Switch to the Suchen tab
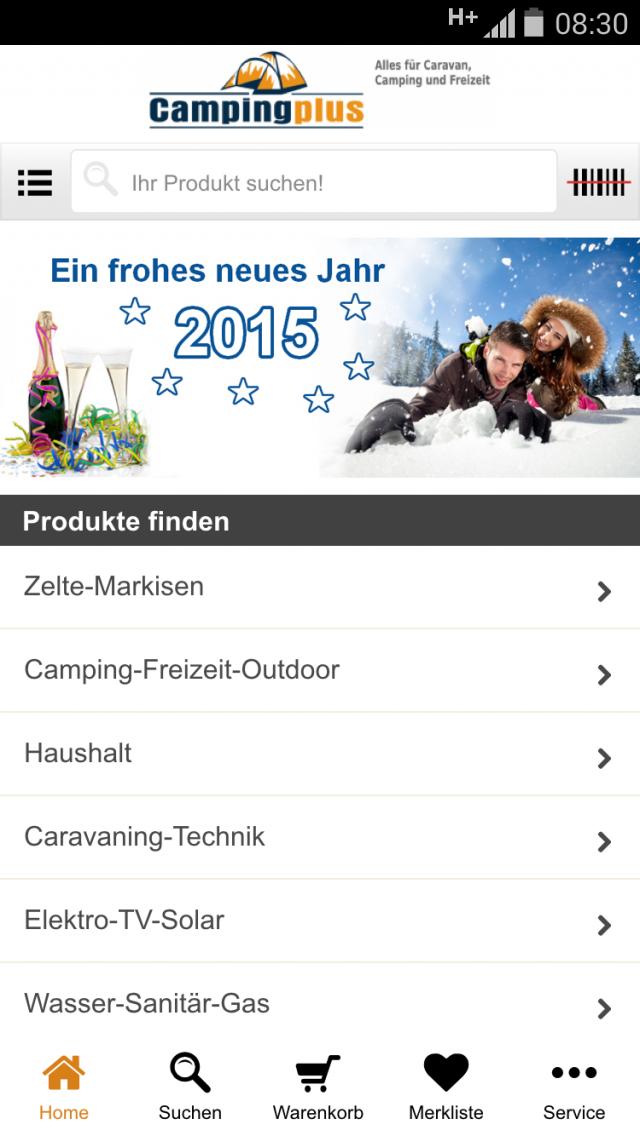This screenshot has width=640, height=1136. (190, 1088)
